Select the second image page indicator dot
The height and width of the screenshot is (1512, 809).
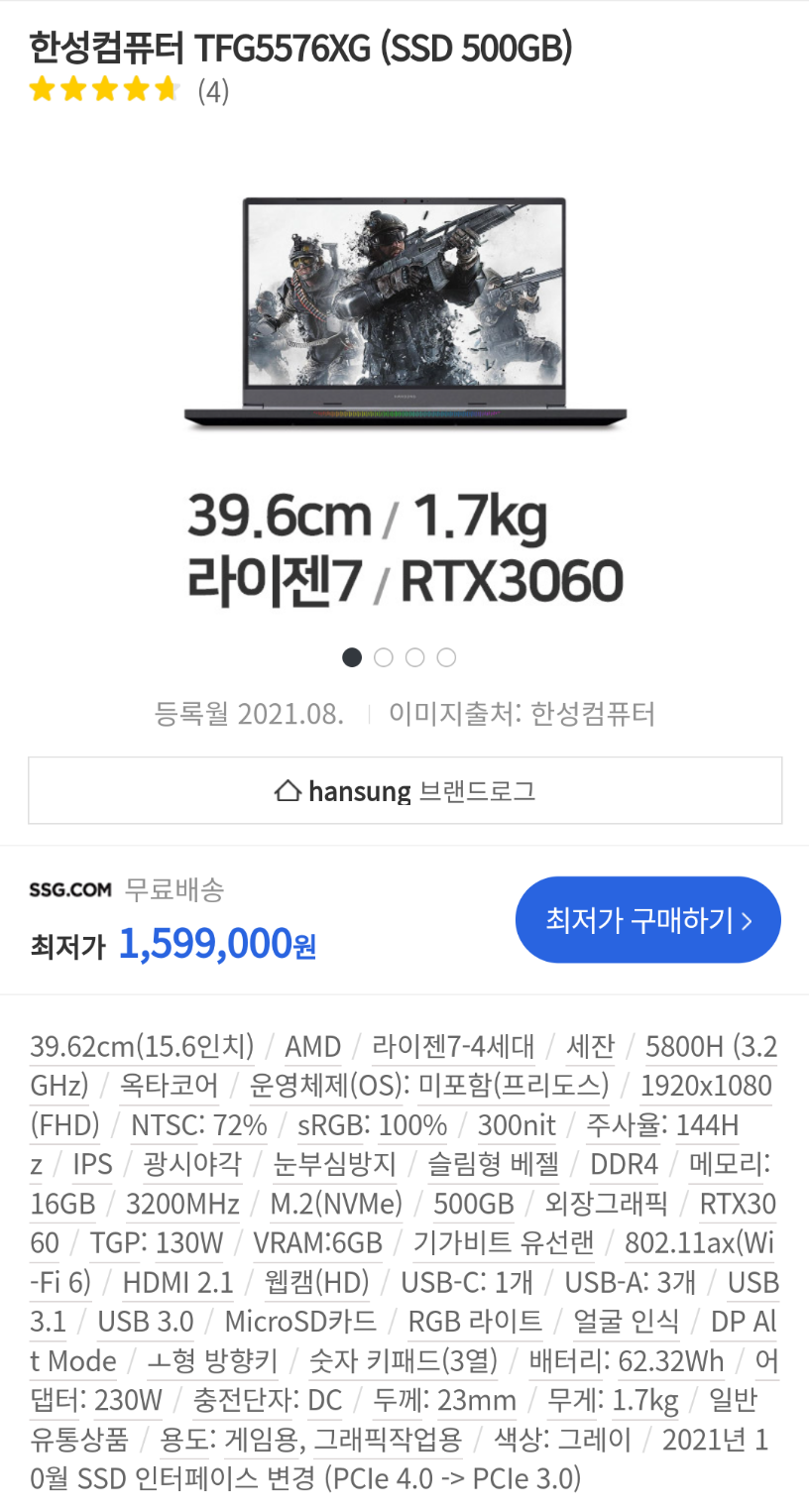point(384,657)
